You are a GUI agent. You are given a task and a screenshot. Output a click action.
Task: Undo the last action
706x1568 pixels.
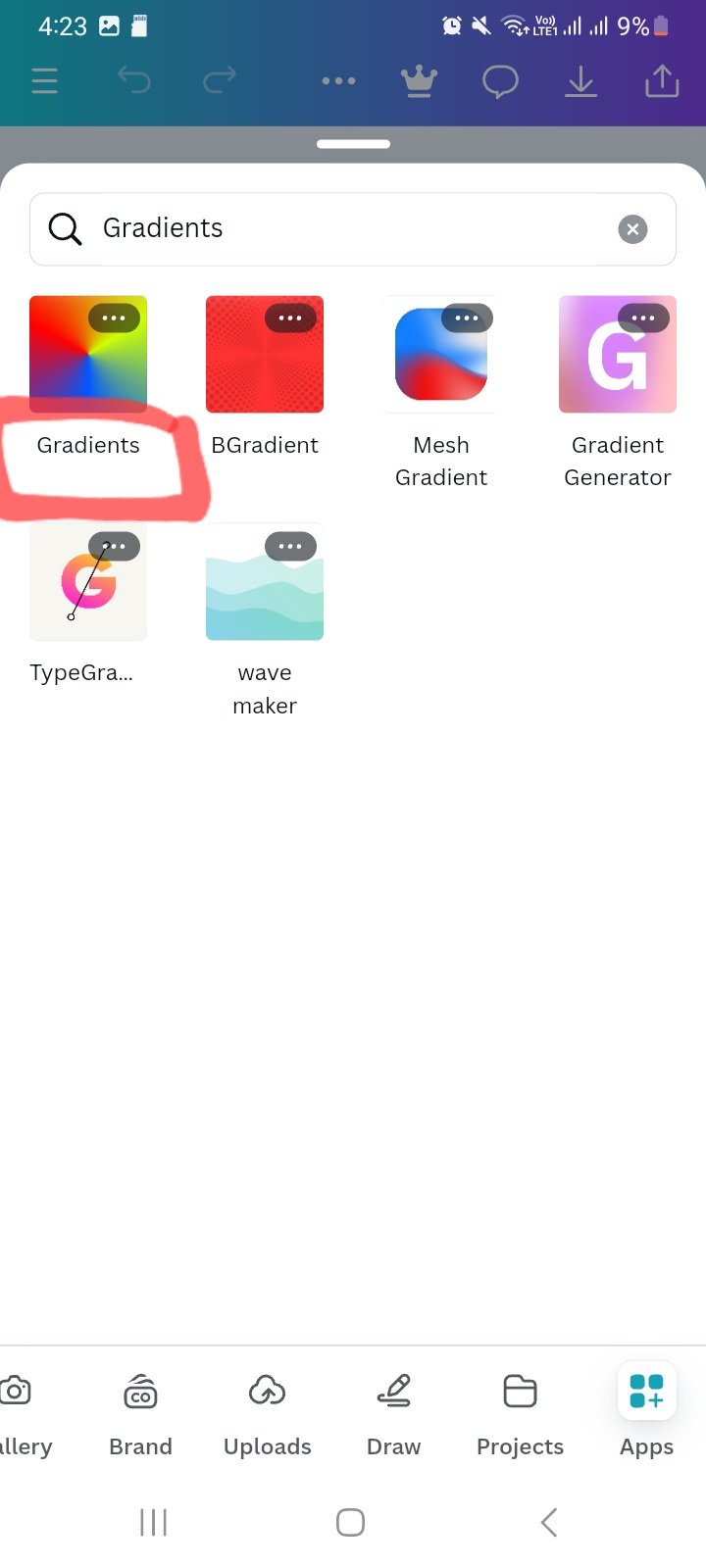pos(134,80)
